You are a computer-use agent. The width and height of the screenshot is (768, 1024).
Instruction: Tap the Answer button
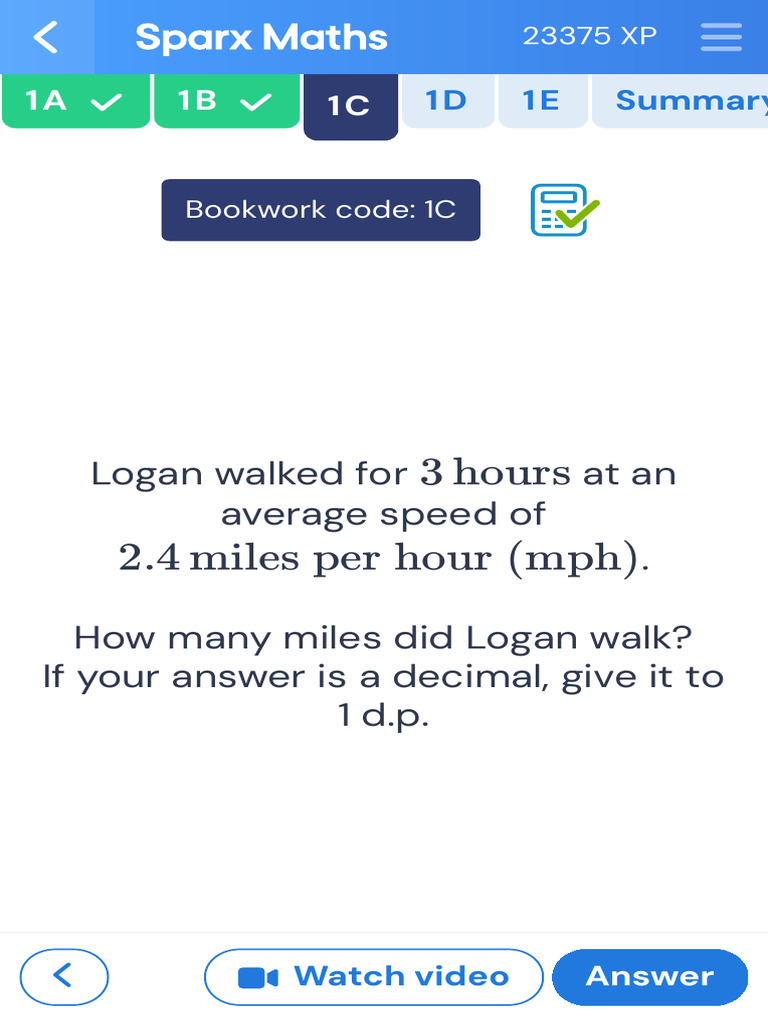(650, 976)
